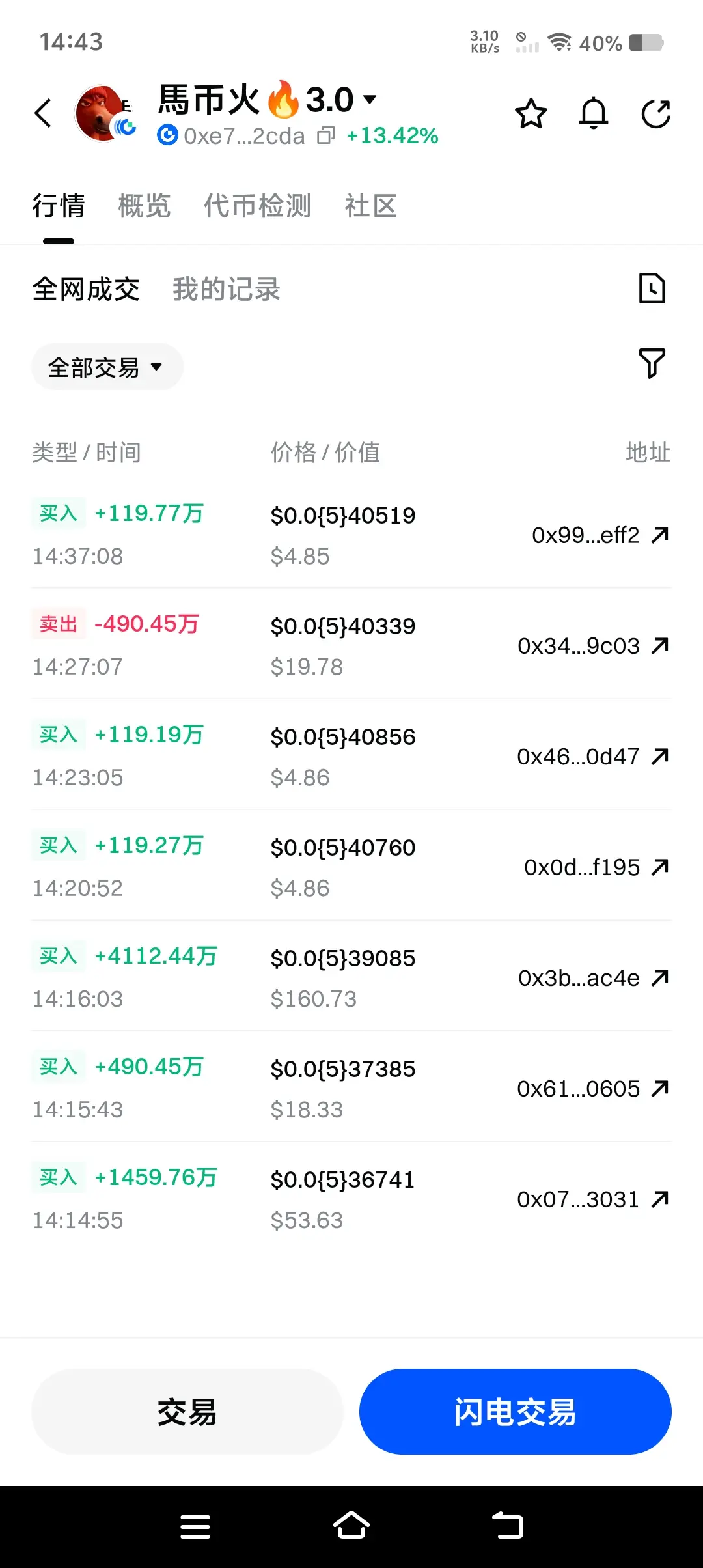Expand the 馬币火3.0 token dropdown
Screen dimensions: 703x1568
pyautogui.click(x=370, y=100)
